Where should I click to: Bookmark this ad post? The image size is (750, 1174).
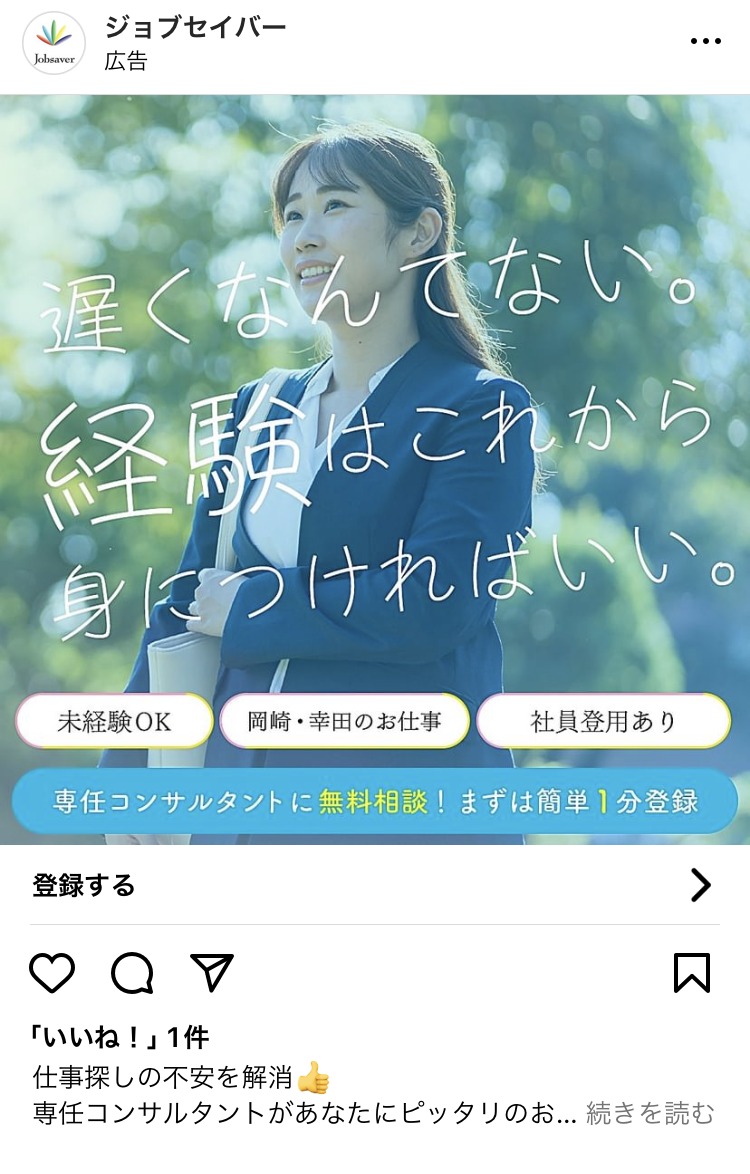tap(692, 972)
